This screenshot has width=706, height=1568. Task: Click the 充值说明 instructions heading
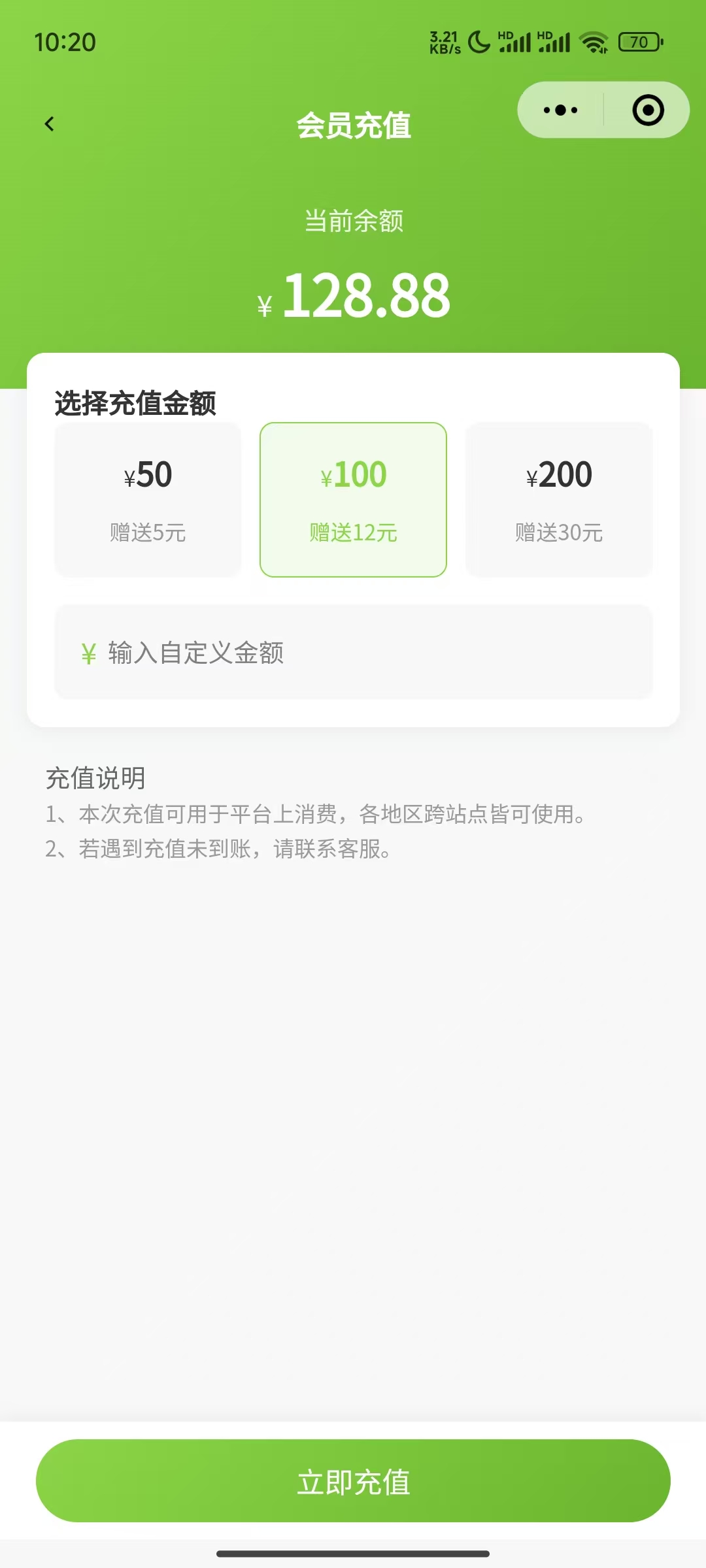click(x=95, y=779)
